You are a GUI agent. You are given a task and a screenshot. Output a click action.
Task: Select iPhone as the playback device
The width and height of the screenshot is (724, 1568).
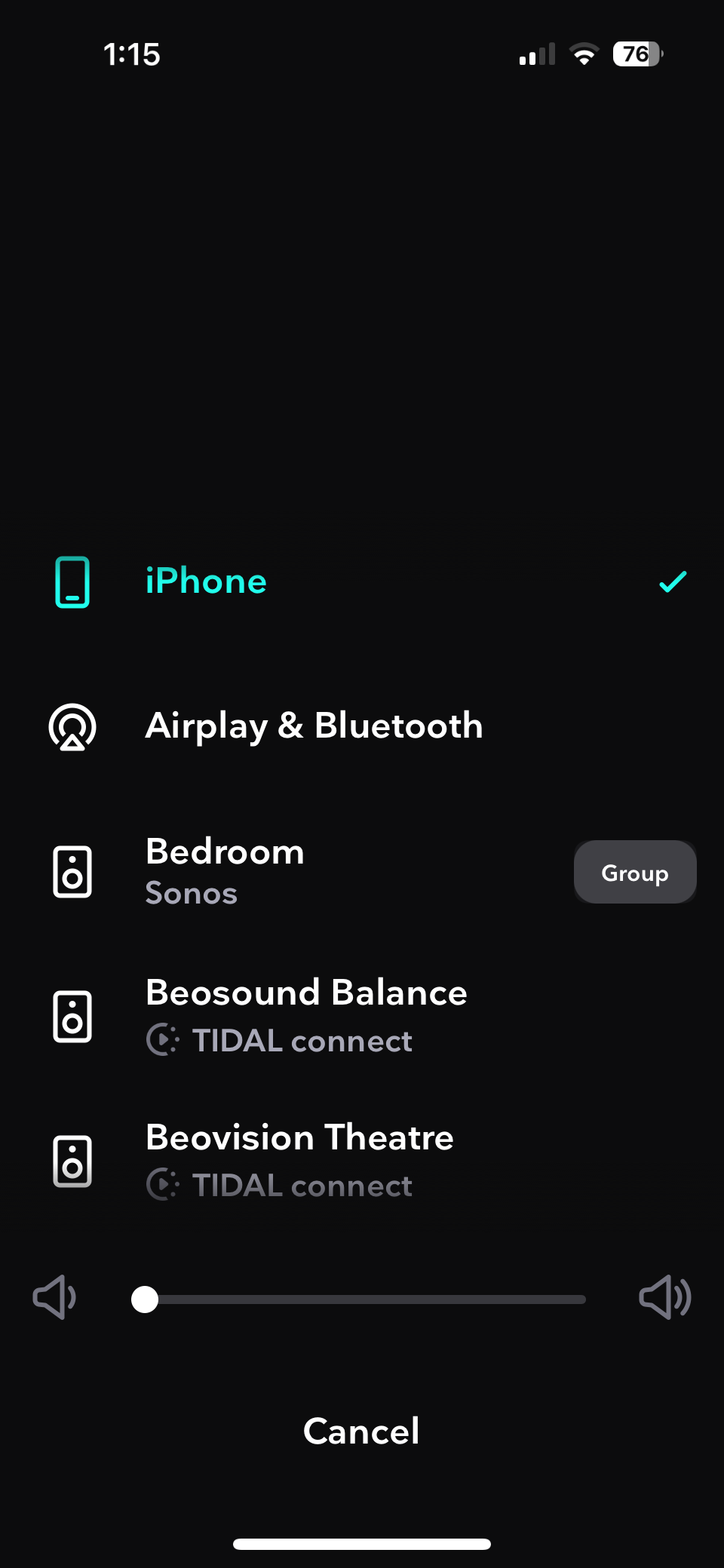coord(206,582)
